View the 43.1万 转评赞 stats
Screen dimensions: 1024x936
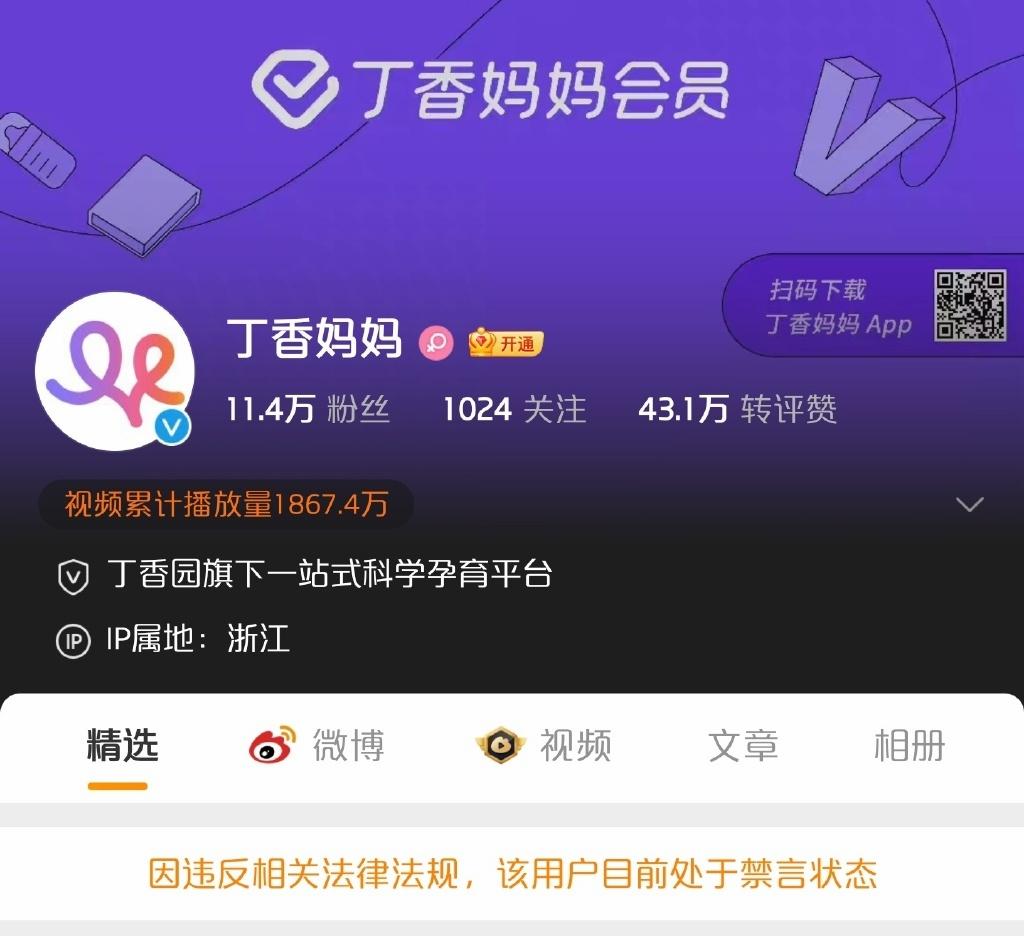[737, 409]
